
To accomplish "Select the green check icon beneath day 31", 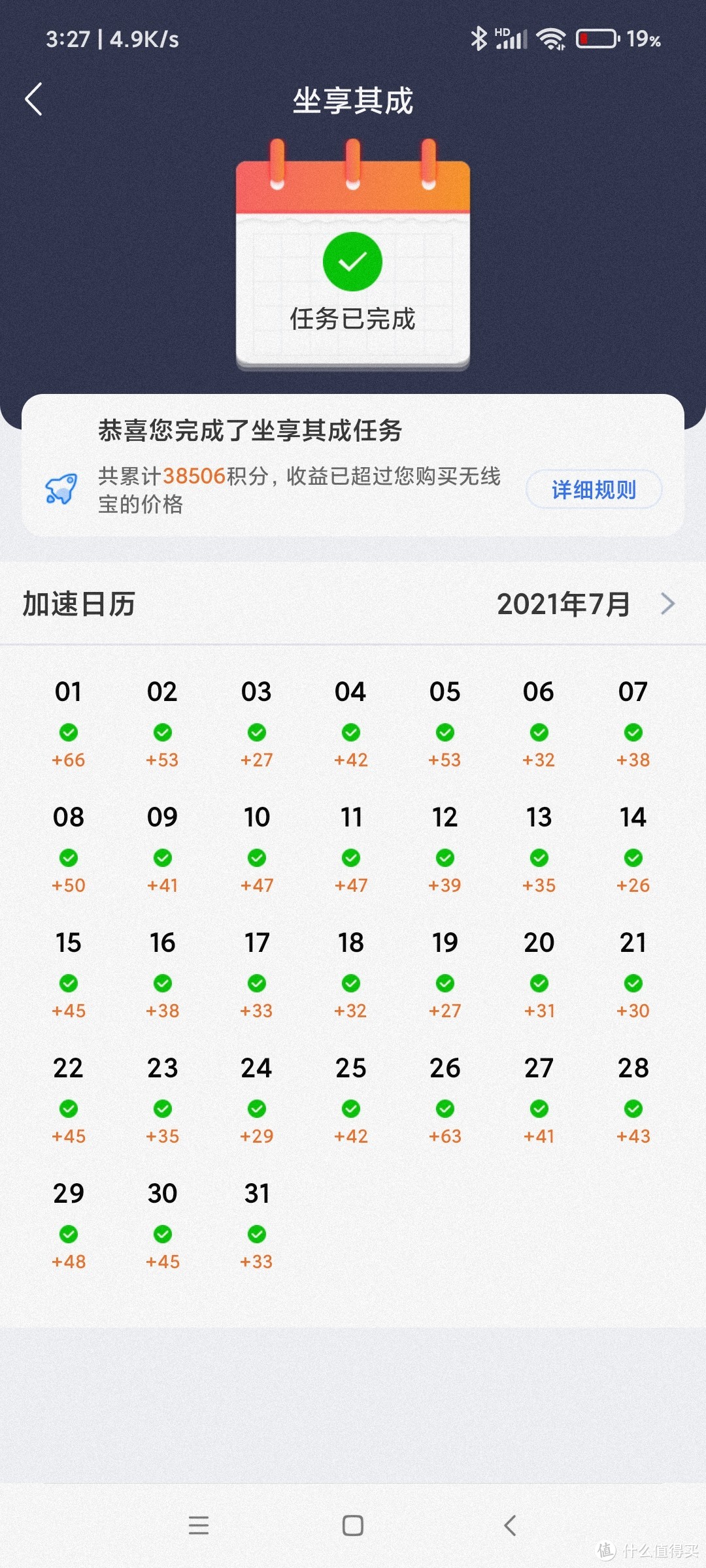I will tap(256, 1234).
